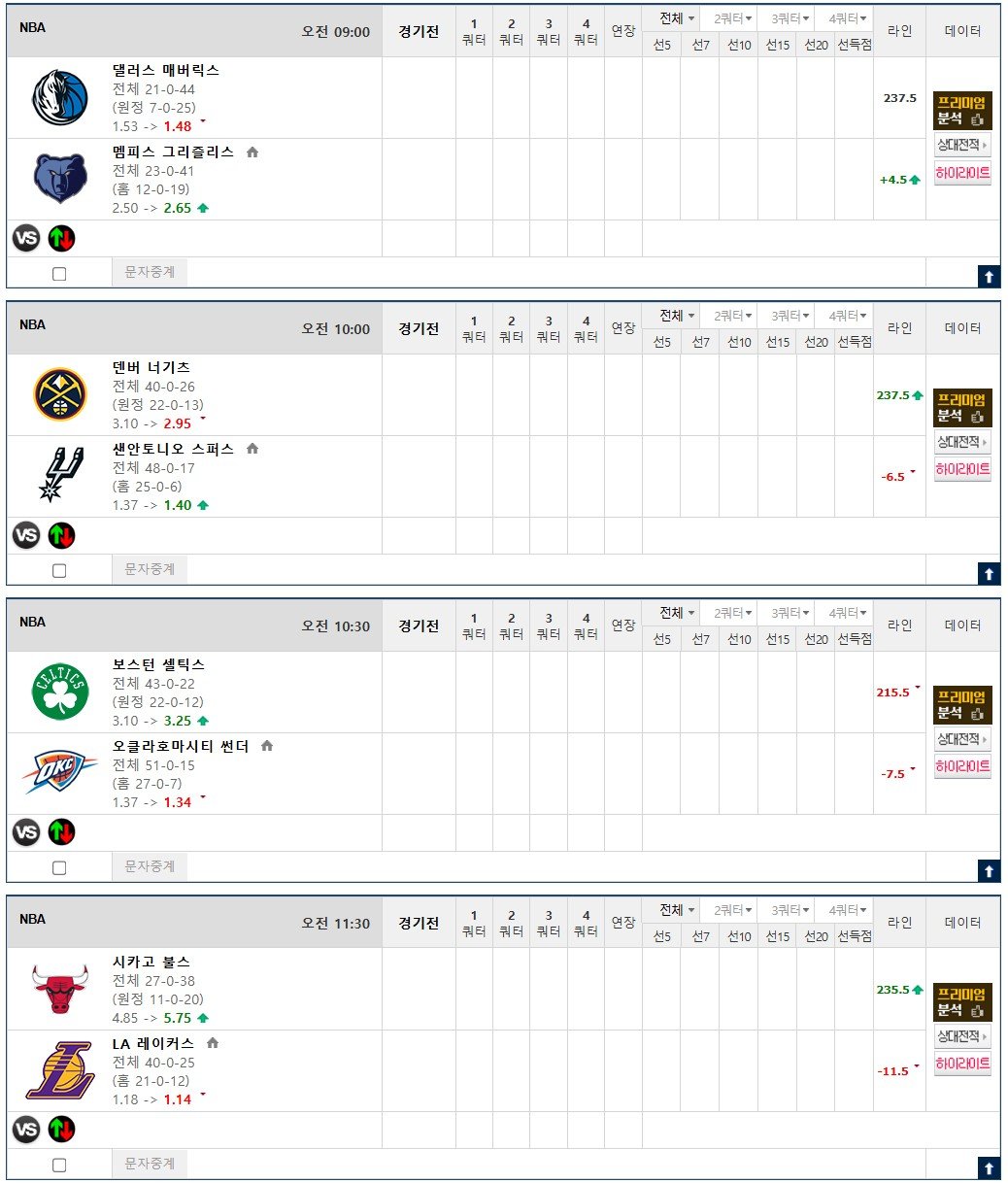Open the LA 레이커스 team page
The image size is (1008, 1183).
(152, 1043)
